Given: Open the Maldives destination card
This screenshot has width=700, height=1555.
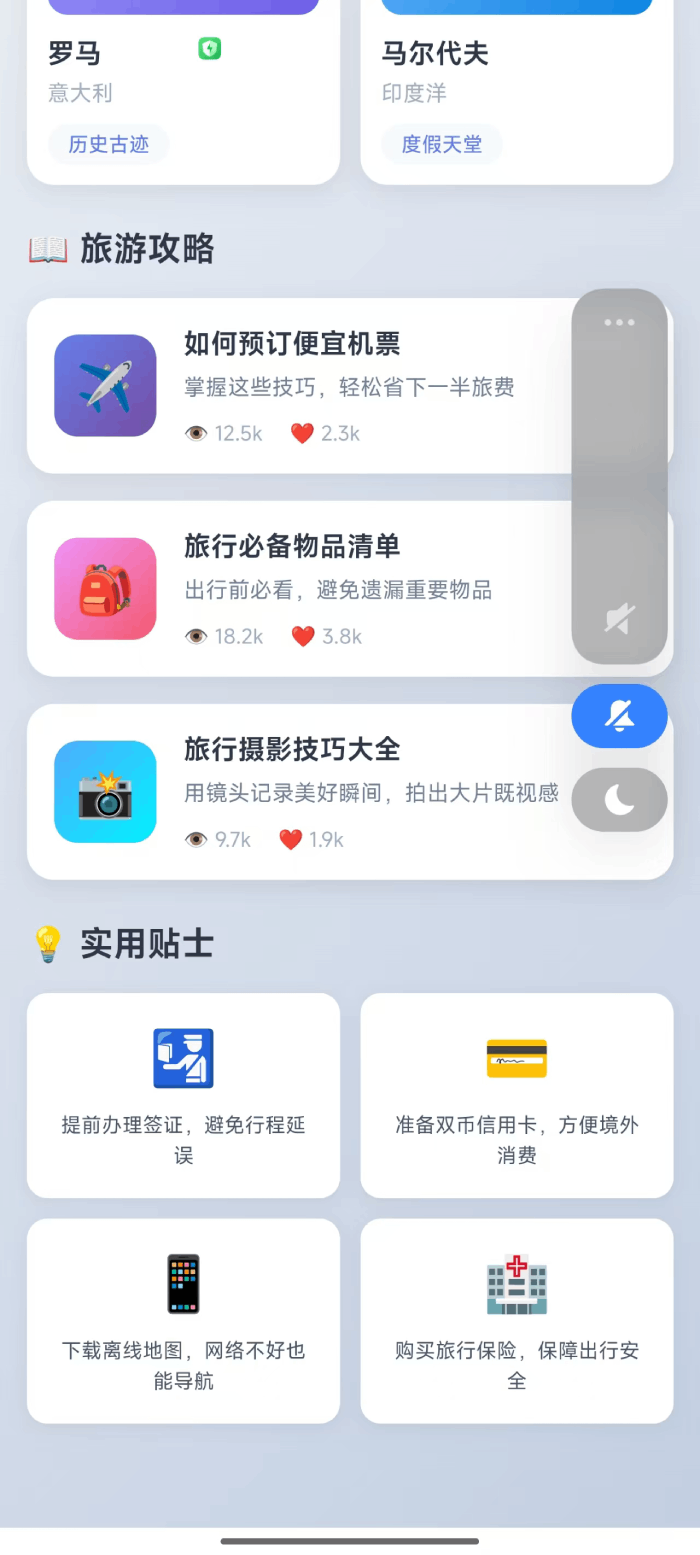Looking at the screenshot, I should click(516, 95).
